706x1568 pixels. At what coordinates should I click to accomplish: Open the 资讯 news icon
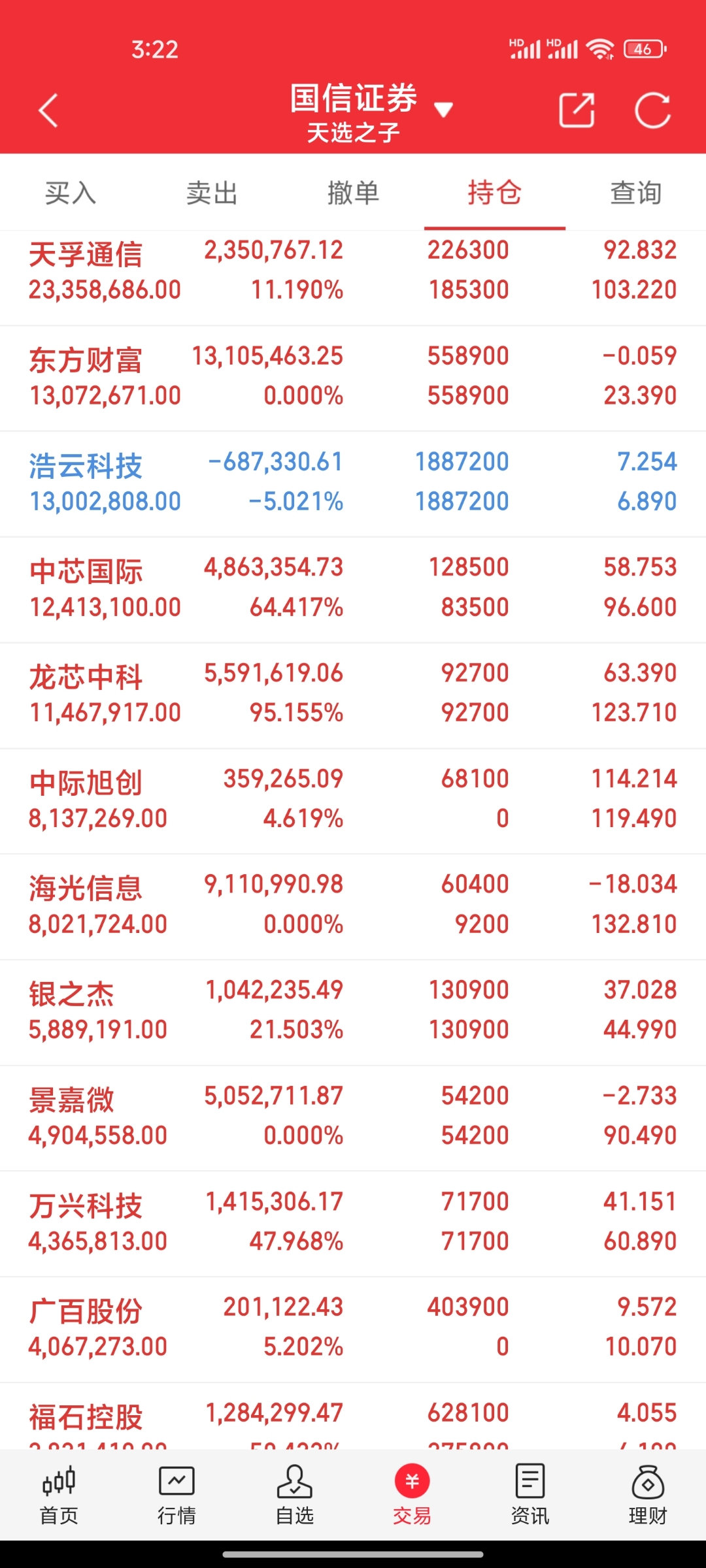(x=529, y=1496)
